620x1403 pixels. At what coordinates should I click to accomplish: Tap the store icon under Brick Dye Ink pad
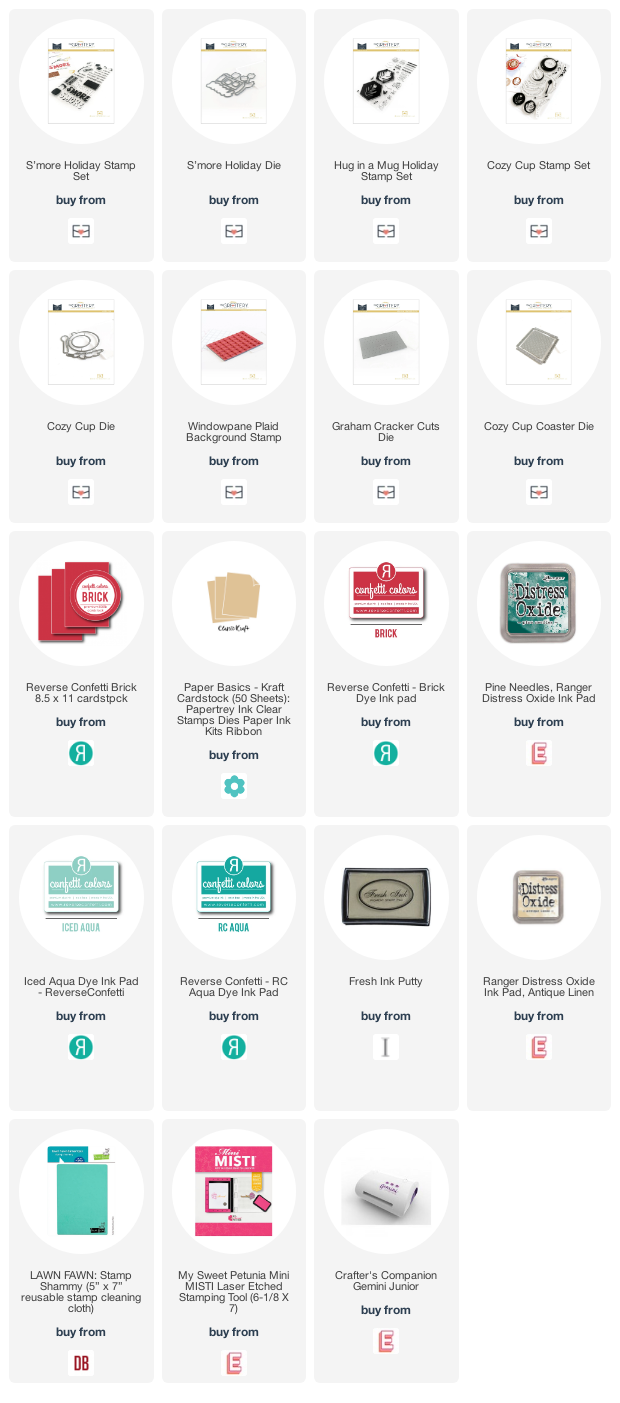(x=386, y=754)
